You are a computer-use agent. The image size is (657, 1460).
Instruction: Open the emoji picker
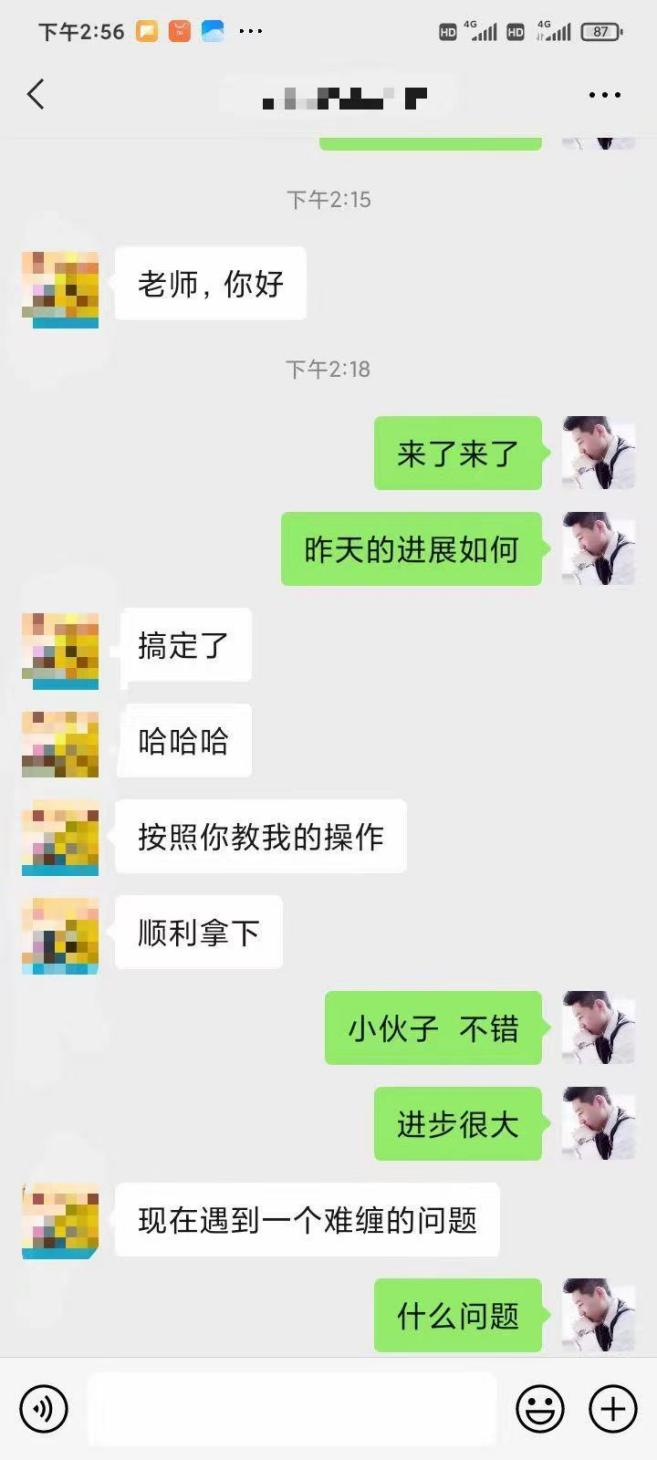coord(540,1409)
